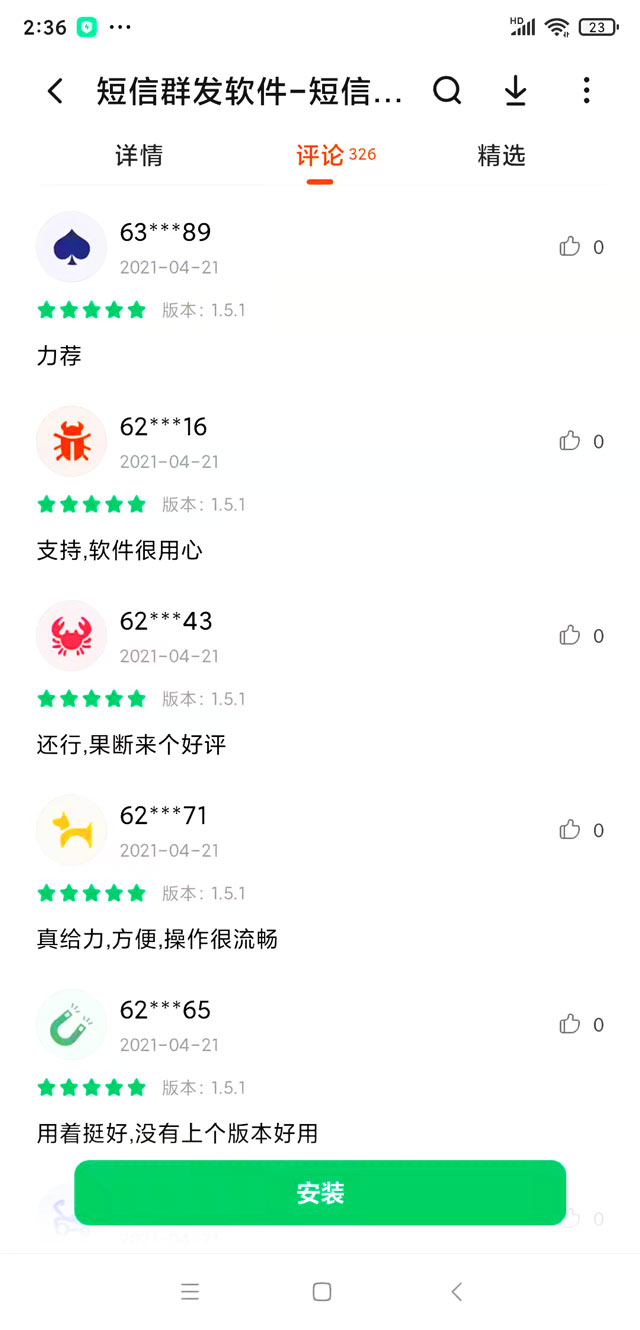Like the review by 62***65
This screenshot has width=640, height=1330.
tap(570, 1024)
